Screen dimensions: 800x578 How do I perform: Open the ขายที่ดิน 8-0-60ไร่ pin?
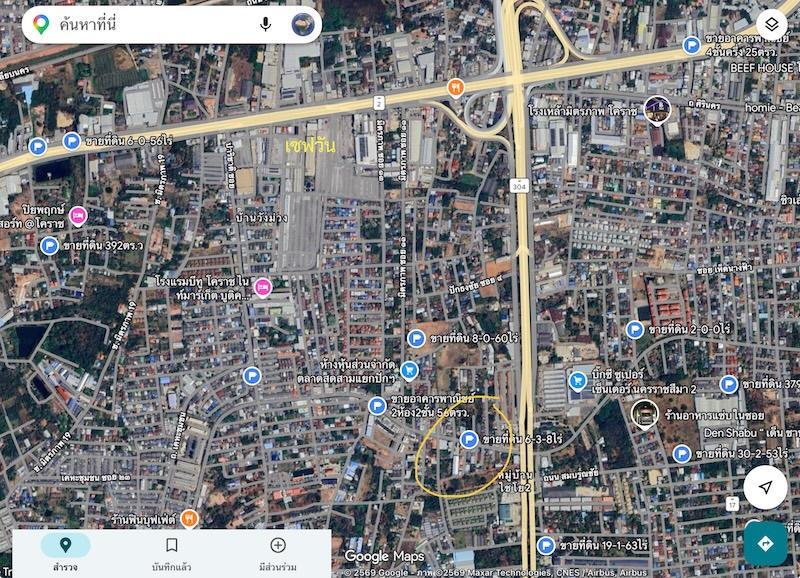[x=416, y=339]
